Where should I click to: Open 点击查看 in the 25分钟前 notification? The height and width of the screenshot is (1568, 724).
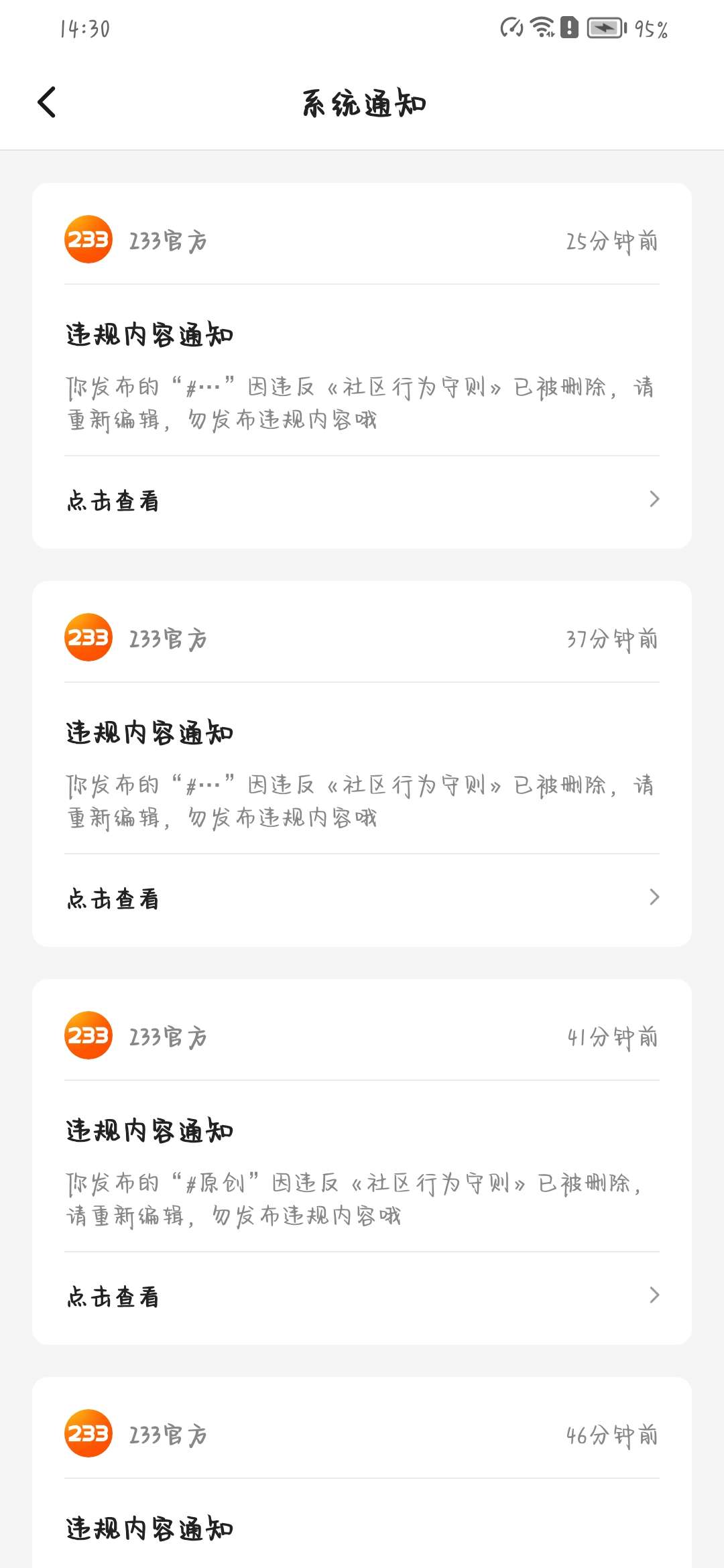pyautogui.click(x=362, y=501)
